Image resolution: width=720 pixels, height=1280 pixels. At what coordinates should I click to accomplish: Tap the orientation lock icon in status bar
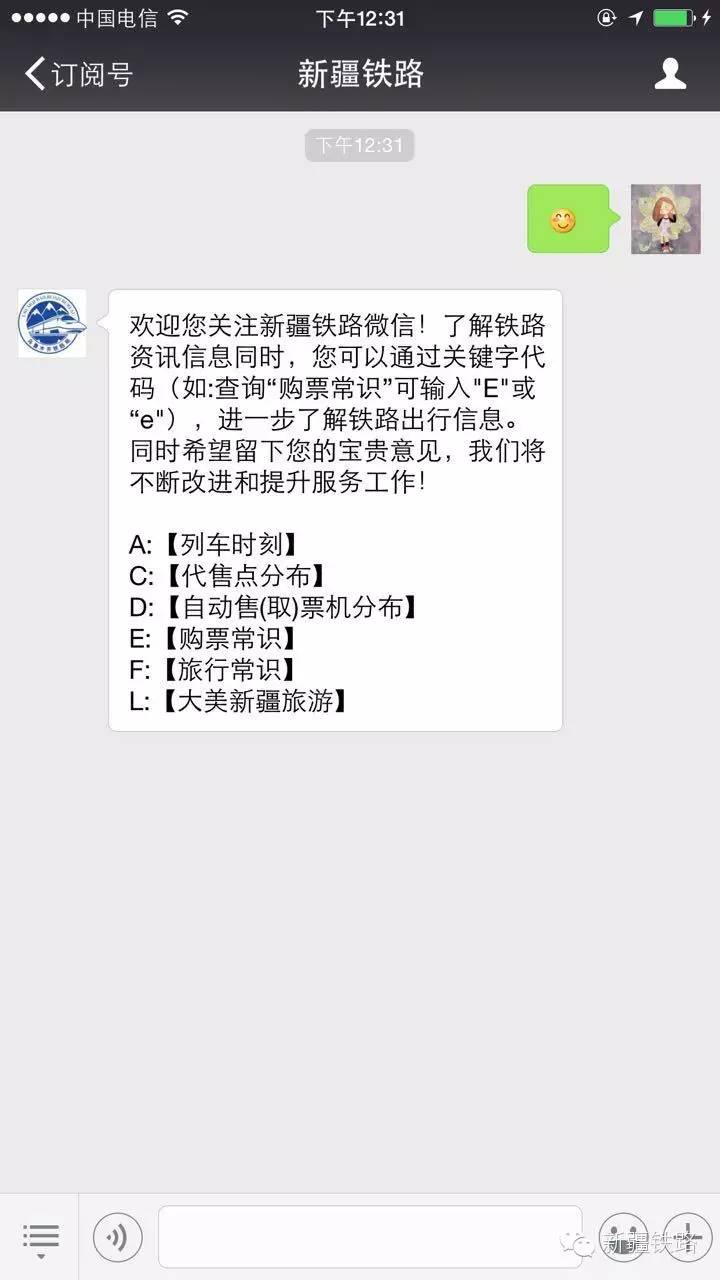(603, 16)
